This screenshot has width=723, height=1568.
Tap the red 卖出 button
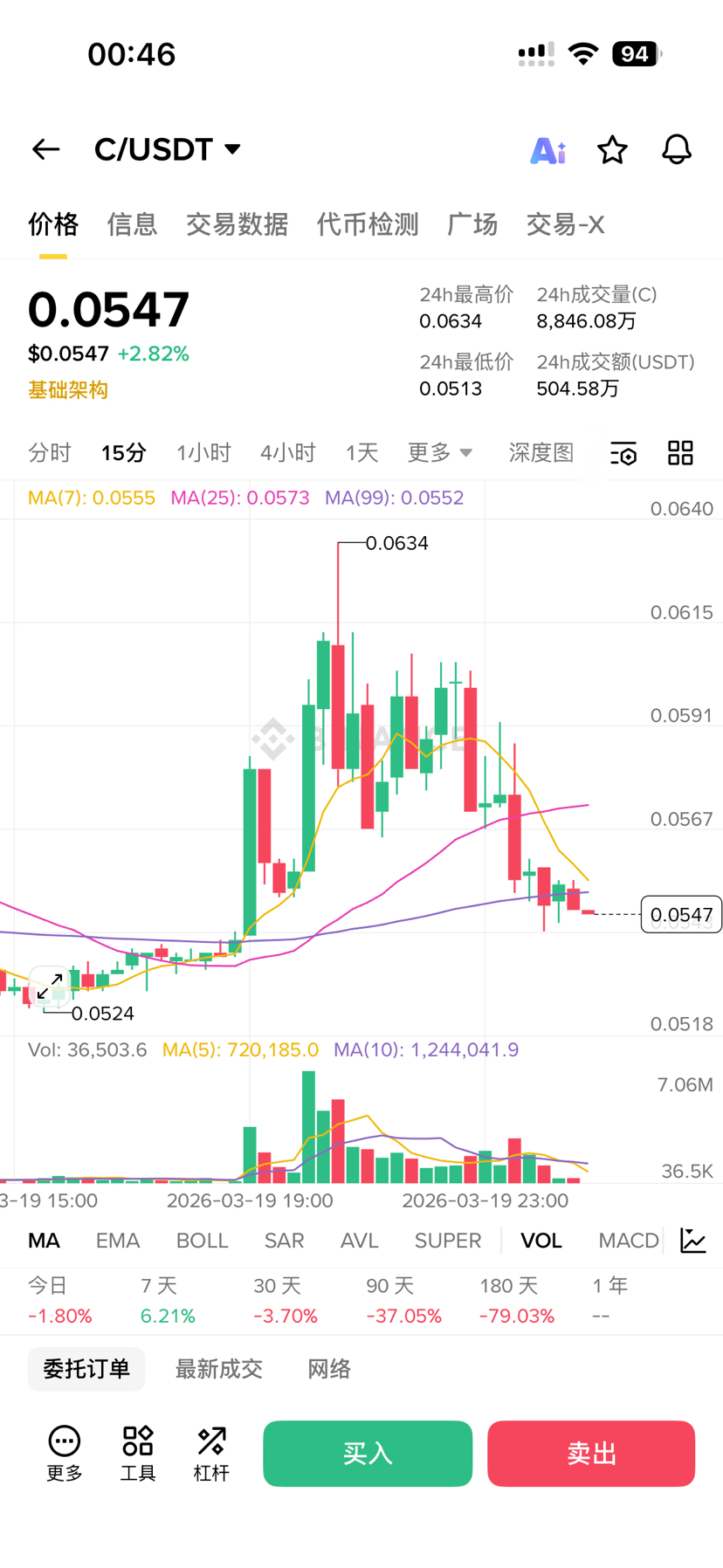[591, 1454]
